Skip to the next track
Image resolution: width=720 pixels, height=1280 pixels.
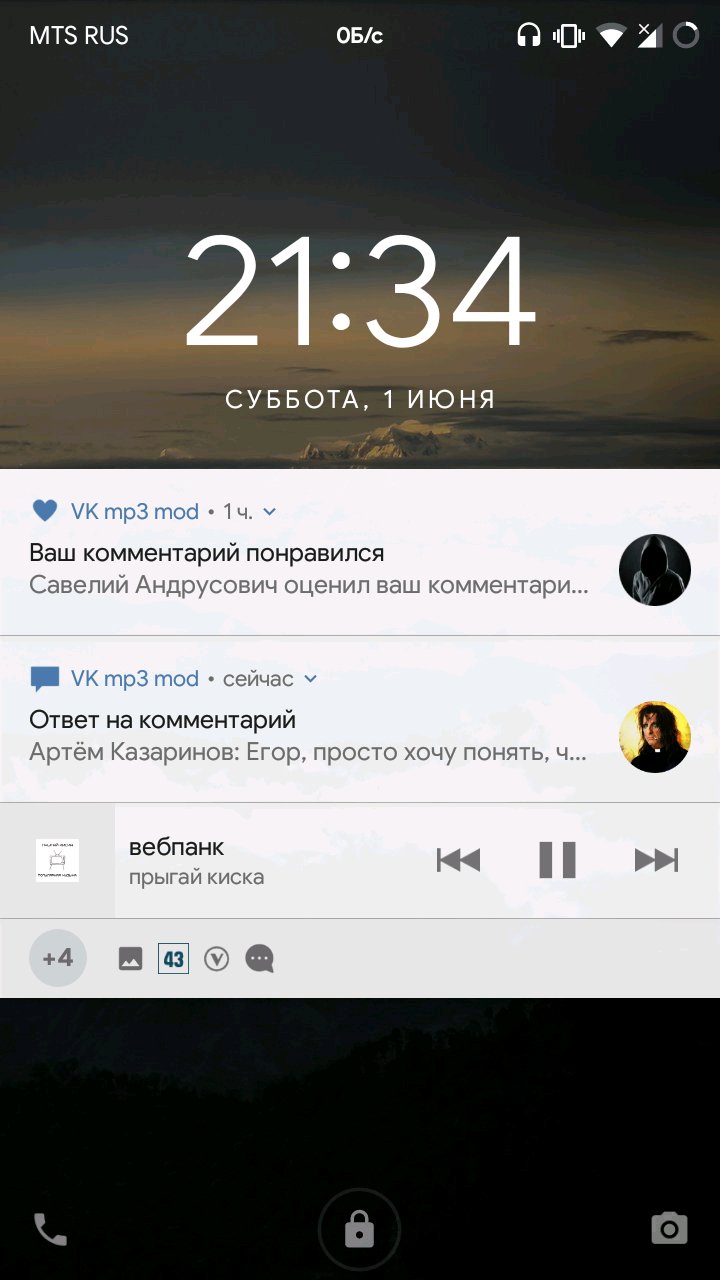(656, 860)
